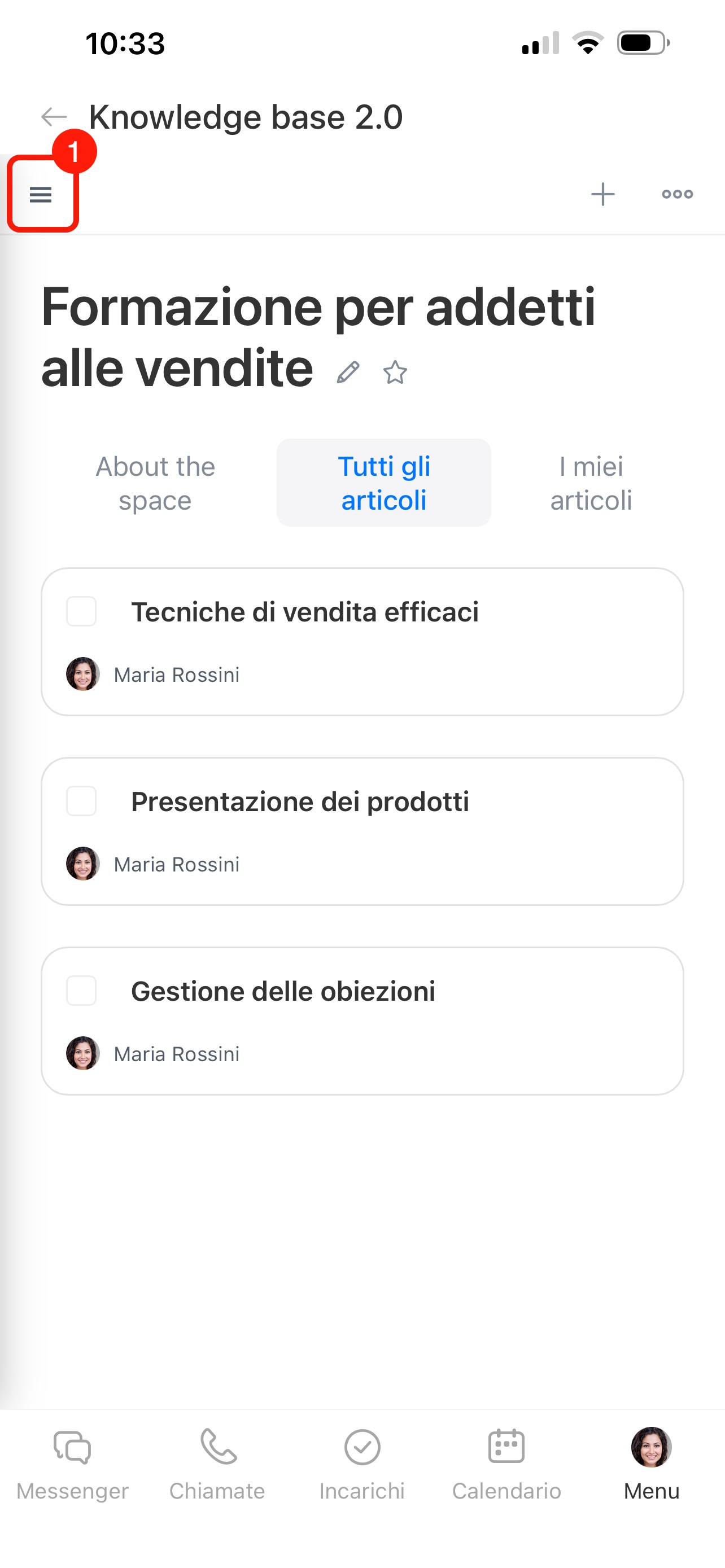
Task: Open the Menu tab
Action: click(652, 1465)
